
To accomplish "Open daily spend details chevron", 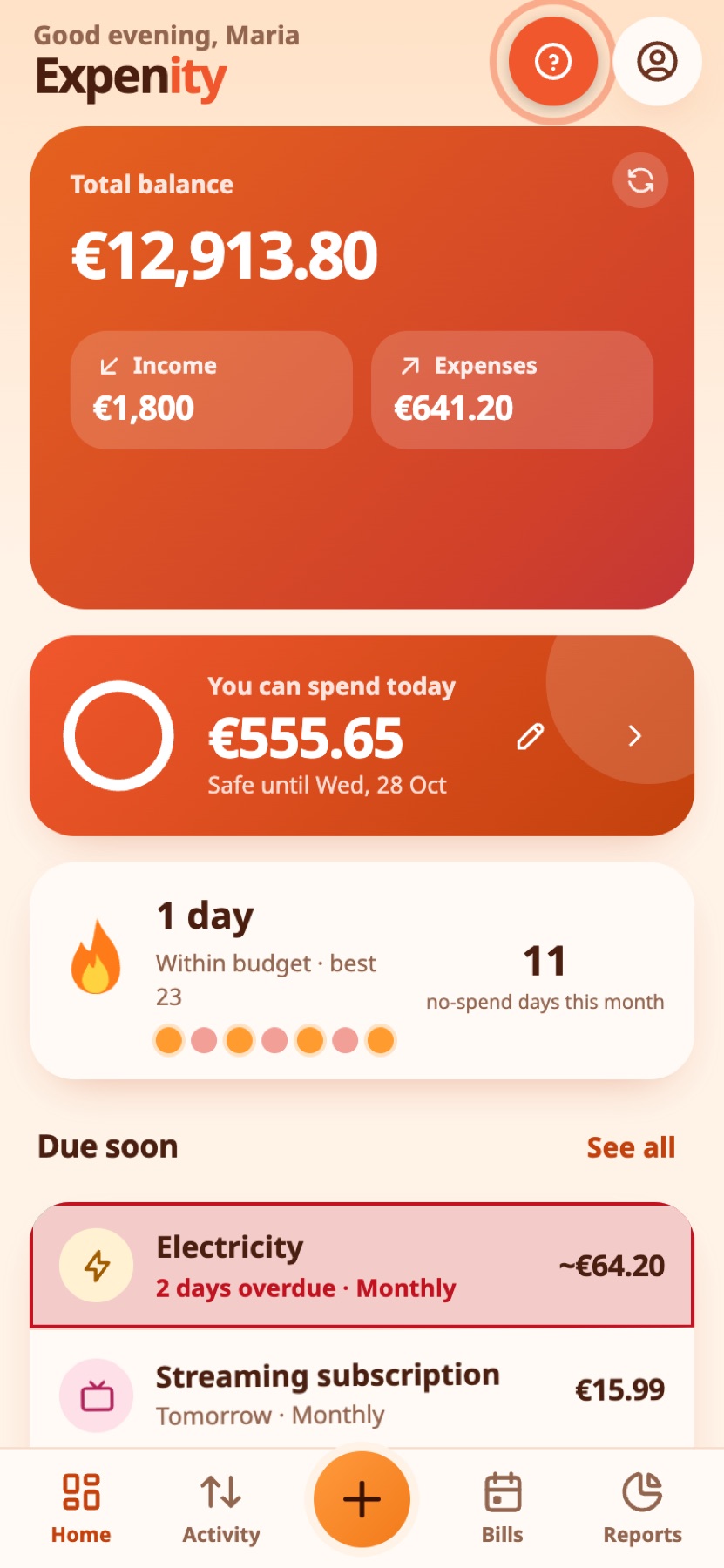I will tap(635, 736).
